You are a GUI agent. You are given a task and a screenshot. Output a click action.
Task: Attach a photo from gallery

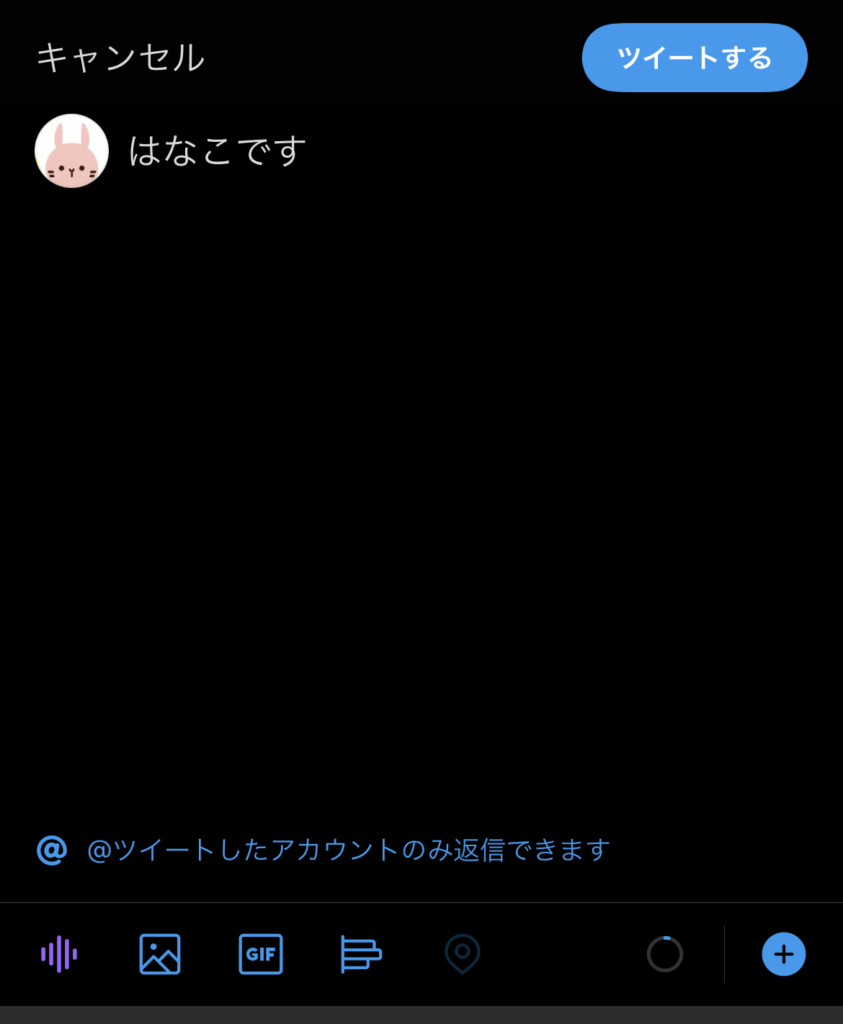[x=160, y=954]
